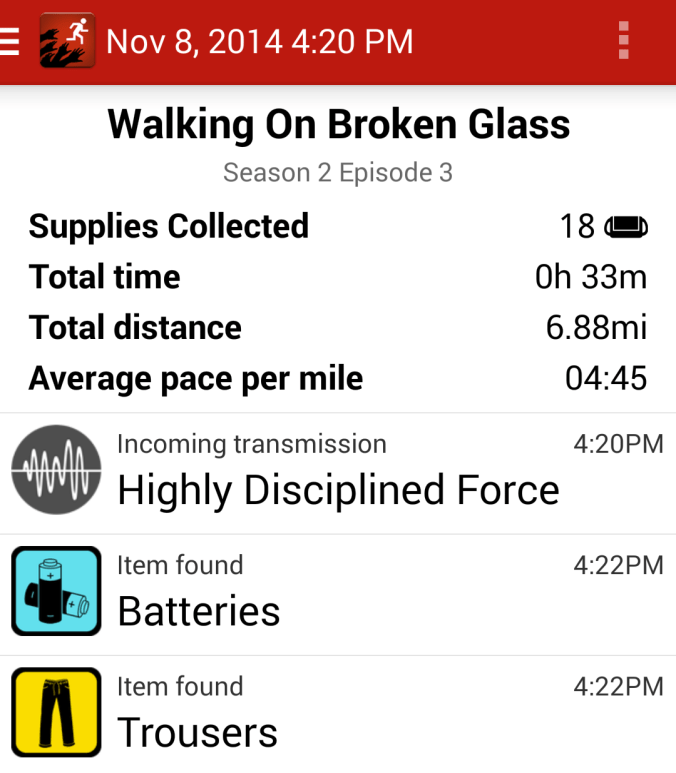Open the navigation drawer menu
Screen dimensions: 676x773
(10, 41)
